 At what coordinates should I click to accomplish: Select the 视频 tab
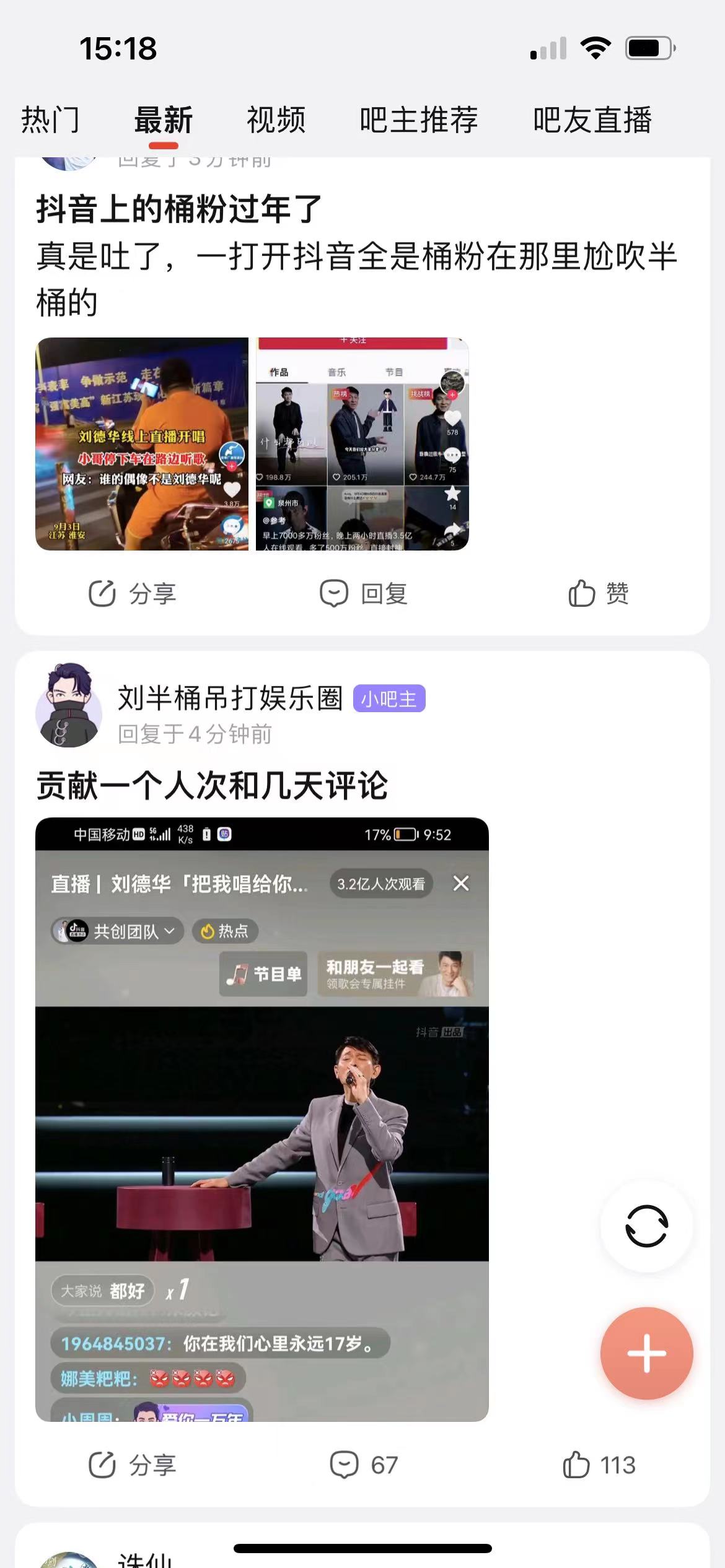[276, 120]
